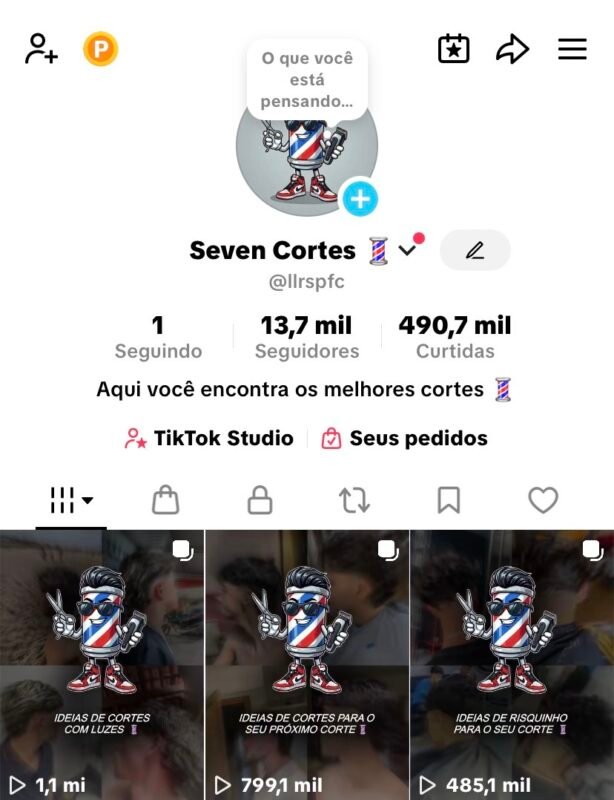Switch to the reposts tab

pyautogui.click(x=354, y=500)
